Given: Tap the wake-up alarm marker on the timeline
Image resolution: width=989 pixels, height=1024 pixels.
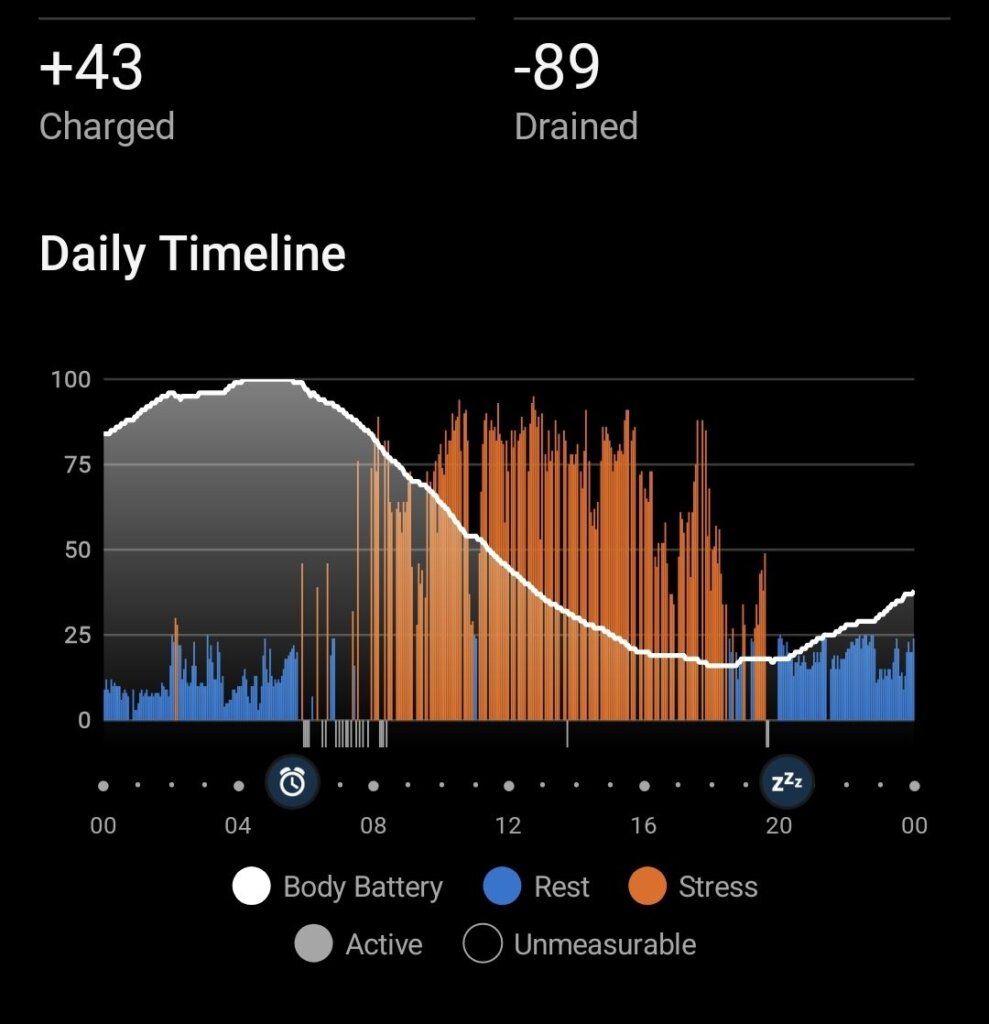Looking at the screenshot, I should coord(292,781).
